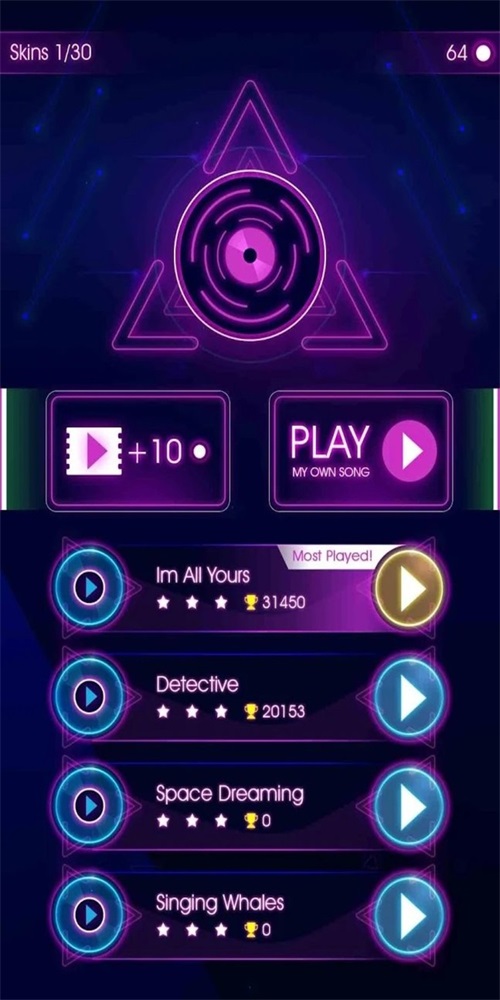Preview the Singing Whales track

point(88,915)
